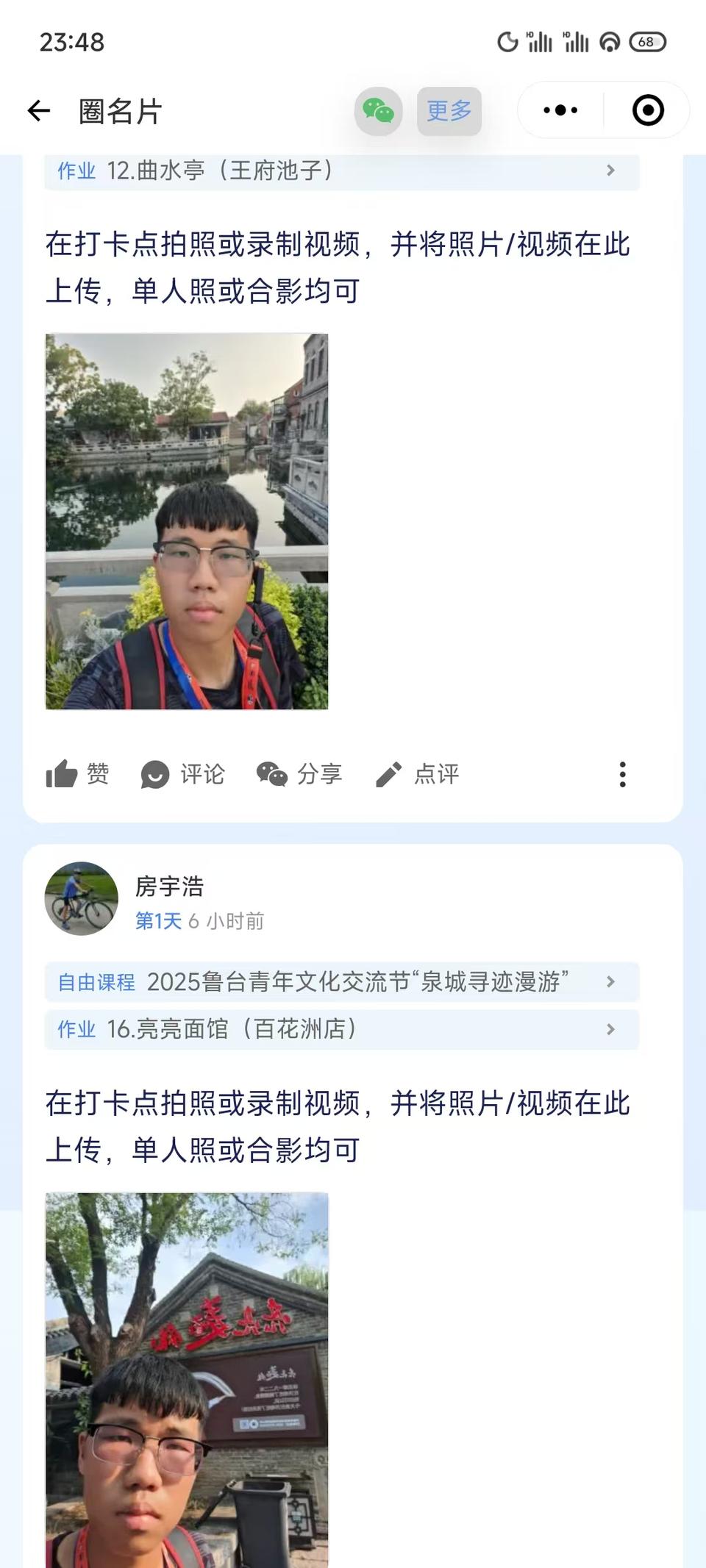The height and width of the screenshot is (1568, 706).
Task: View the selfie photo by the canal
Action: click(187, 521)
